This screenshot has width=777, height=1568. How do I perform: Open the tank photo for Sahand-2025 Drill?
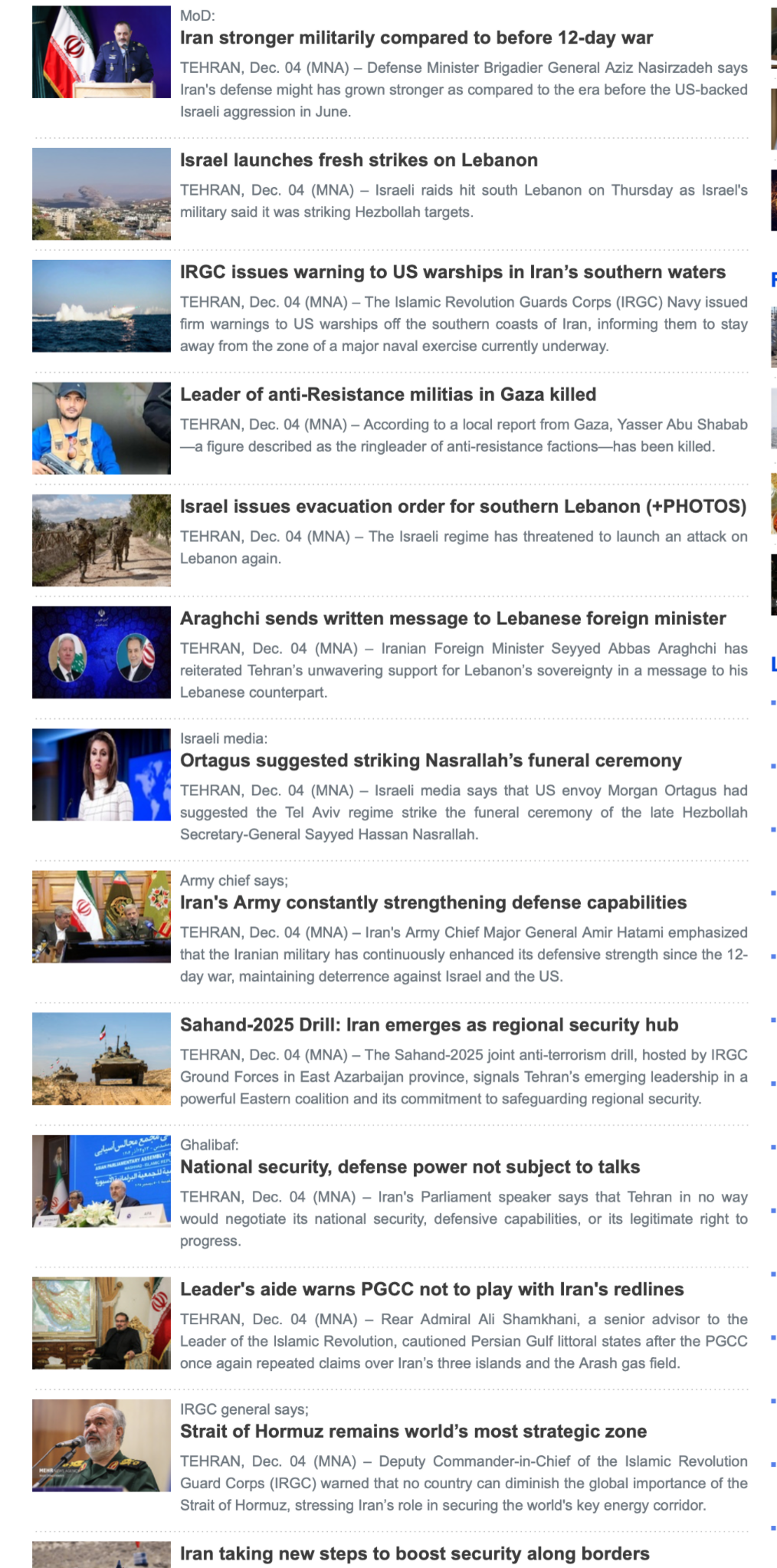[101, 1059]
